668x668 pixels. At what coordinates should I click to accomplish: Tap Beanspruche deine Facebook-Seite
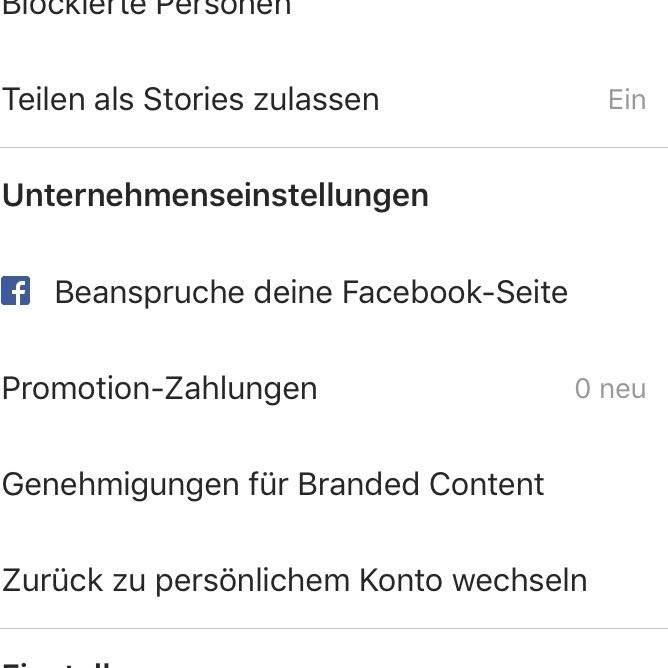pos(310,292)
